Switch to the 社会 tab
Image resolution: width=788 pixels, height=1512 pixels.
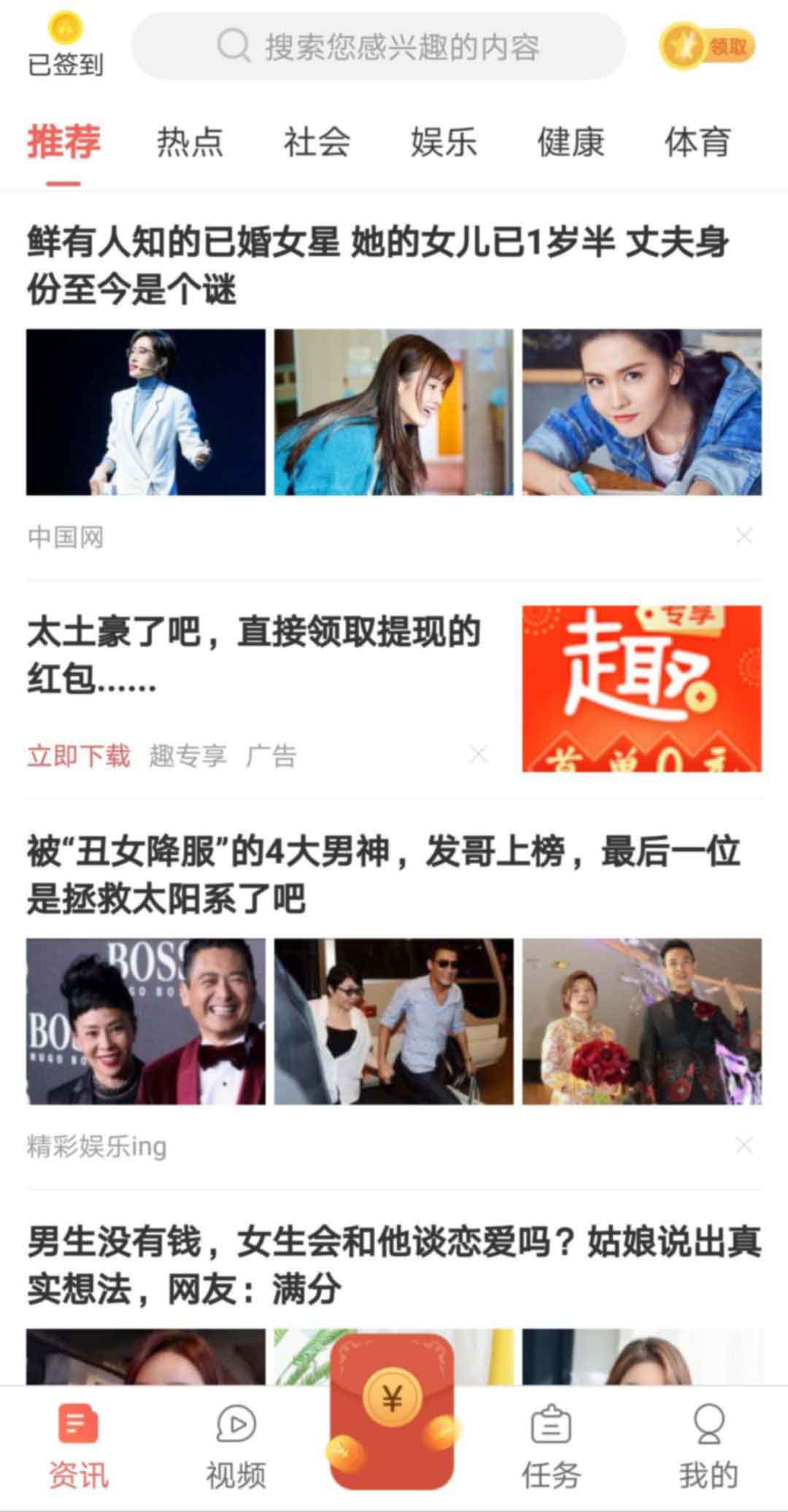pos(317,142)
